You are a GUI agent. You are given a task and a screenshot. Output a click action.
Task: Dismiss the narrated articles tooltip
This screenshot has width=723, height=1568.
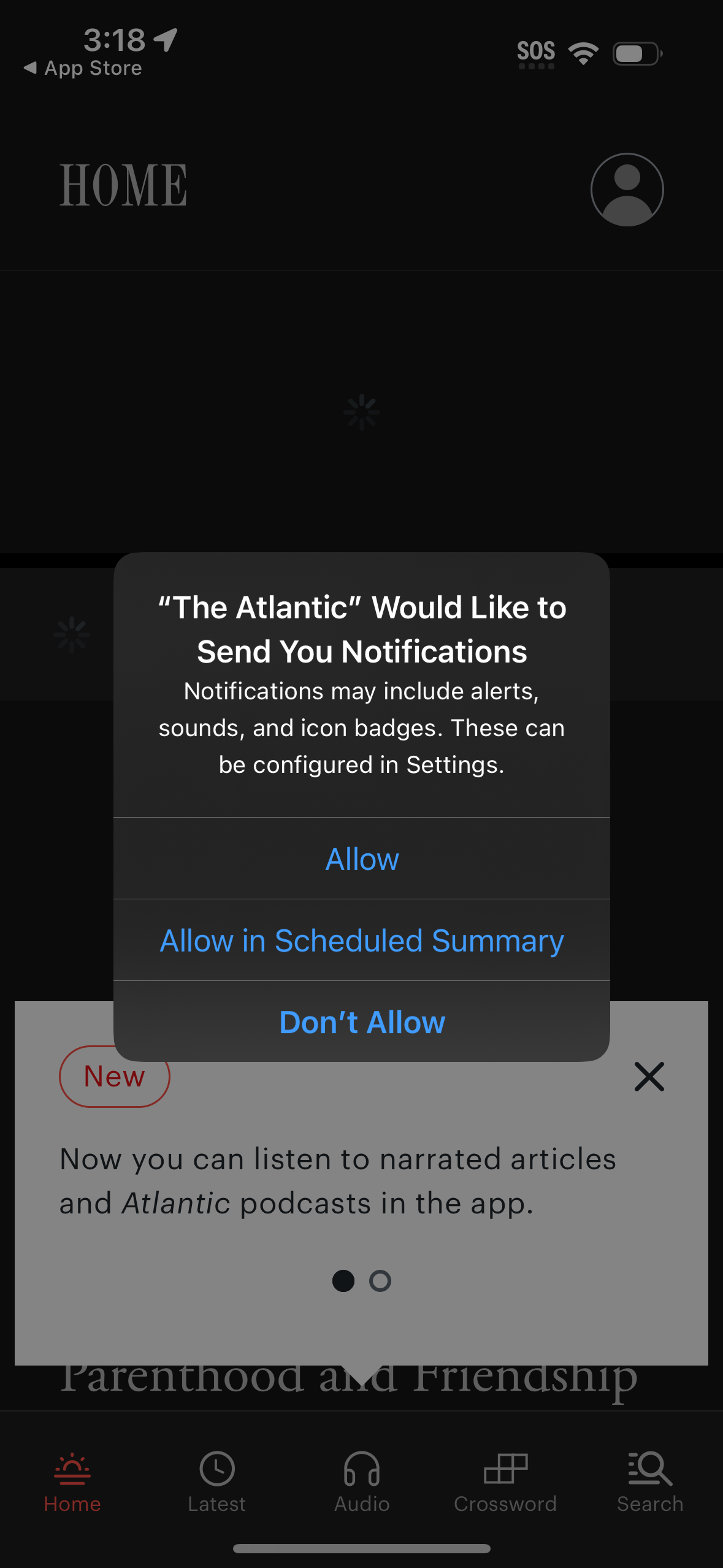(649, 1076)
